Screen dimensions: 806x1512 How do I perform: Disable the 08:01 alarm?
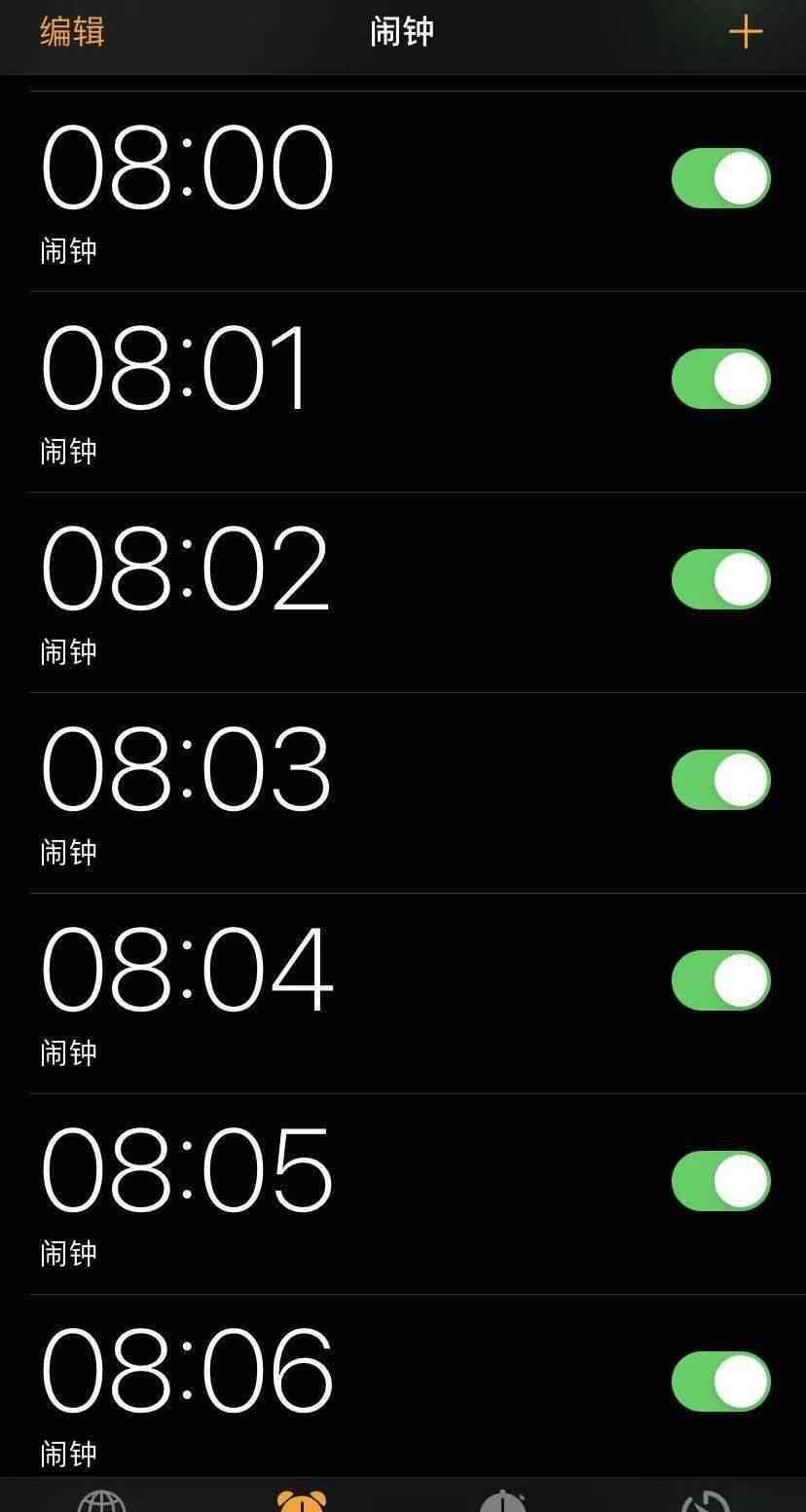(721, 379)
